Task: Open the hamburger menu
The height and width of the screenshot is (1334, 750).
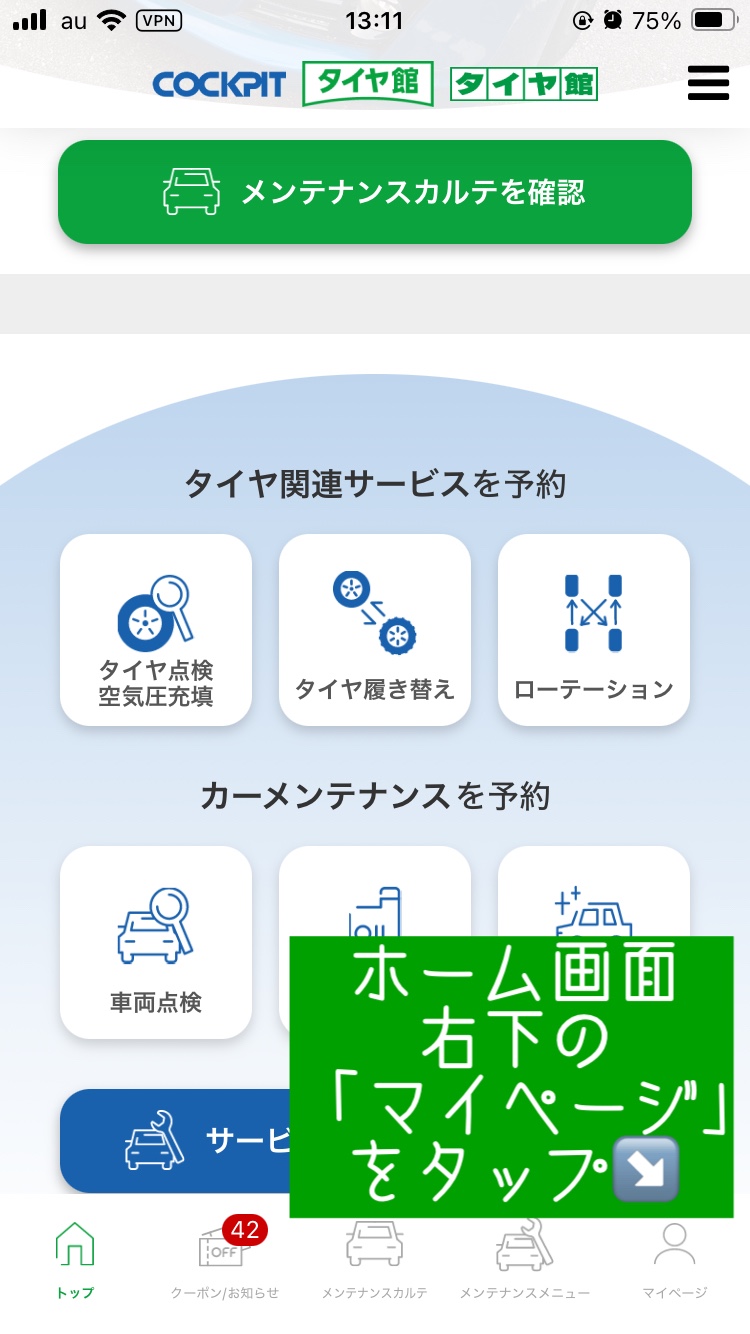Action: (x=708, y=83)
